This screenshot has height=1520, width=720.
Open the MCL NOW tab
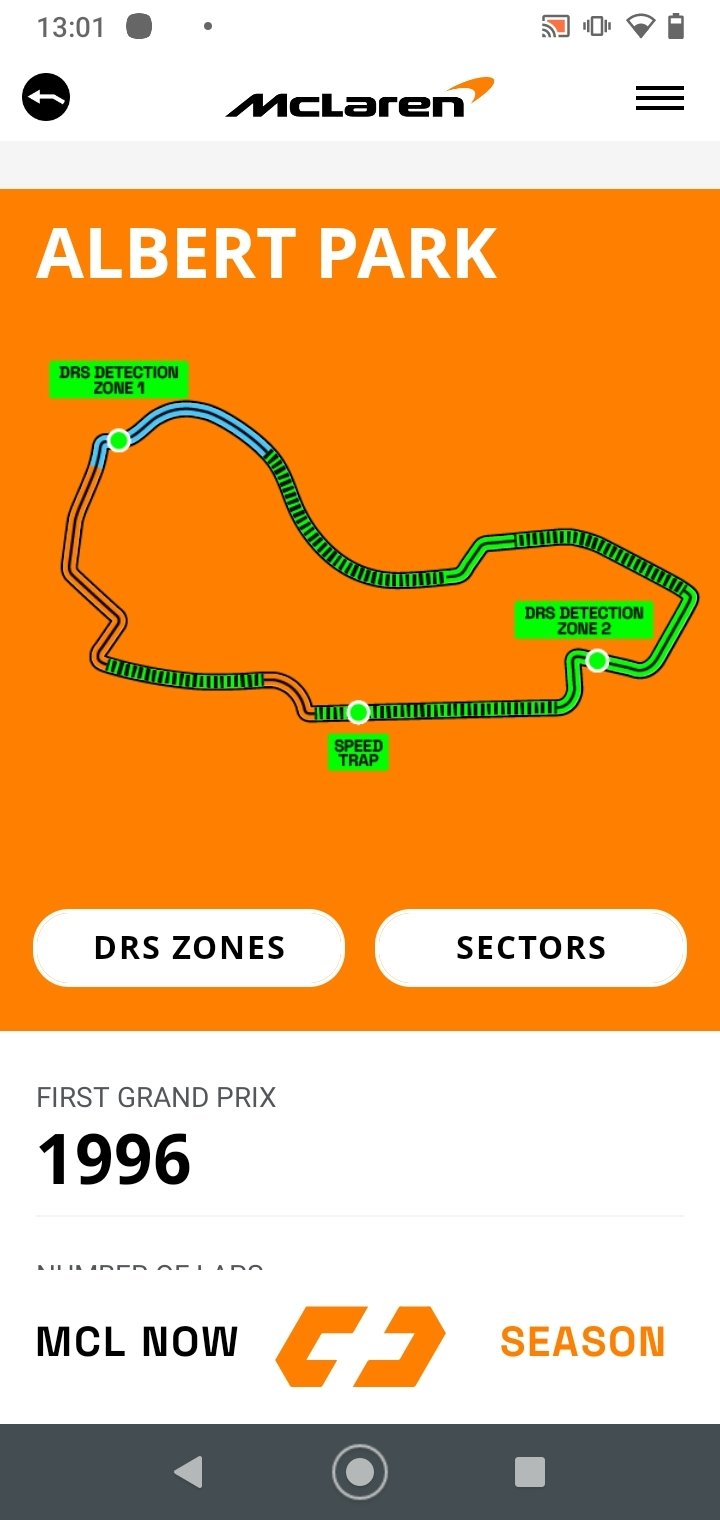(137, 1342)
